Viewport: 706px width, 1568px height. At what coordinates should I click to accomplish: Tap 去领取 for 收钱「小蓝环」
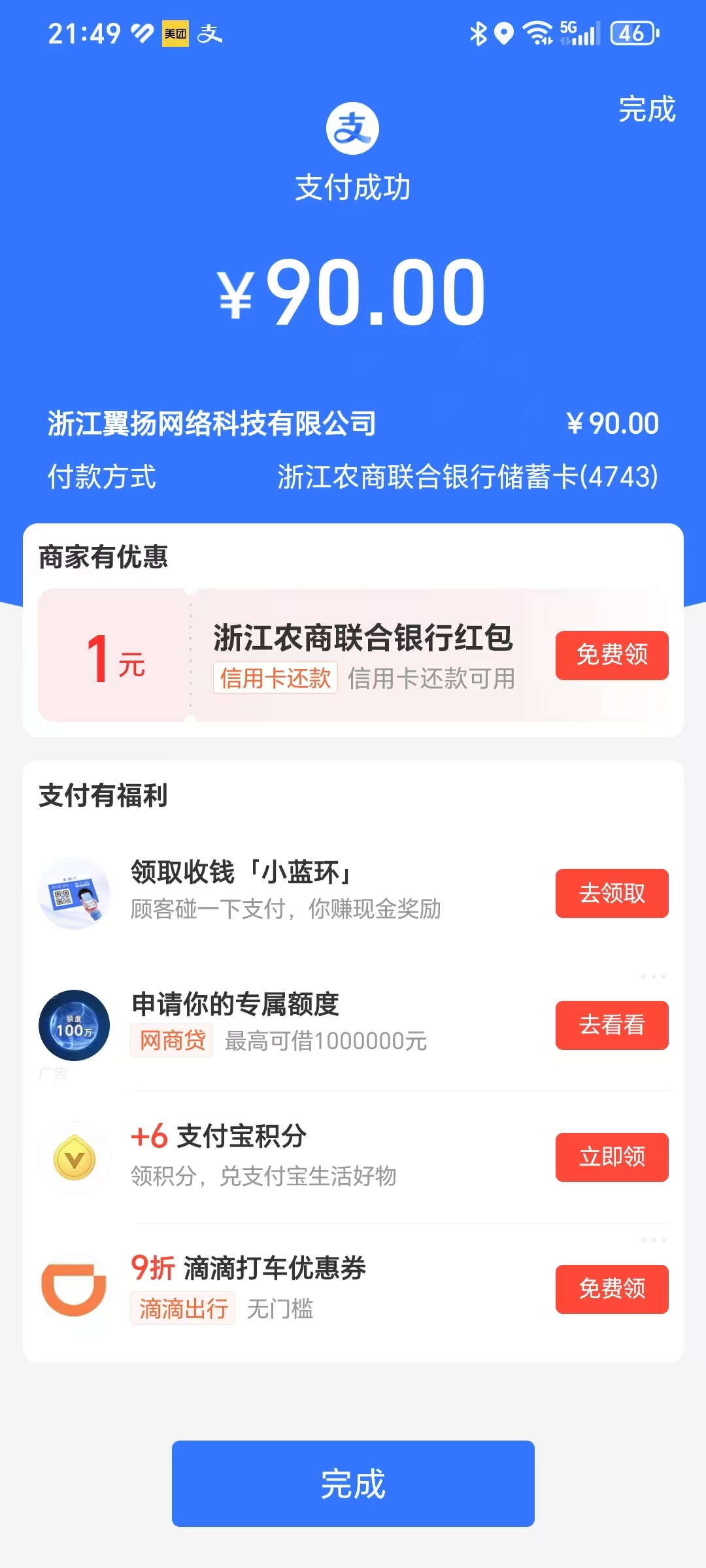coord(612,893)
